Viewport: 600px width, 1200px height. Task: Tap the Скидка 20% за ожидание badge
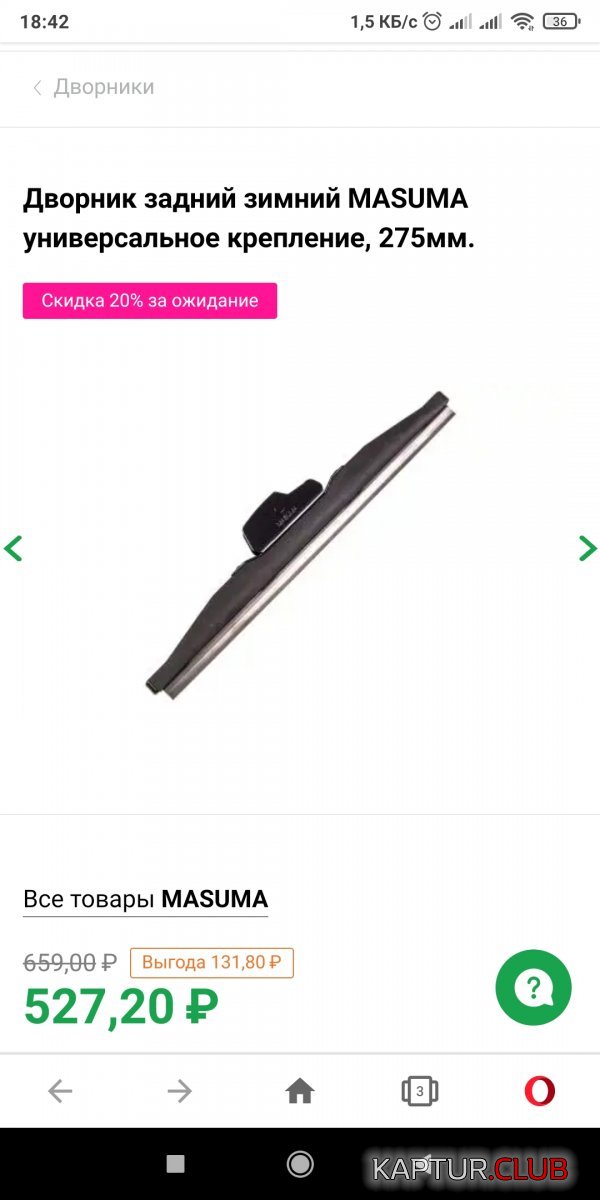click(x=150, y=300)
